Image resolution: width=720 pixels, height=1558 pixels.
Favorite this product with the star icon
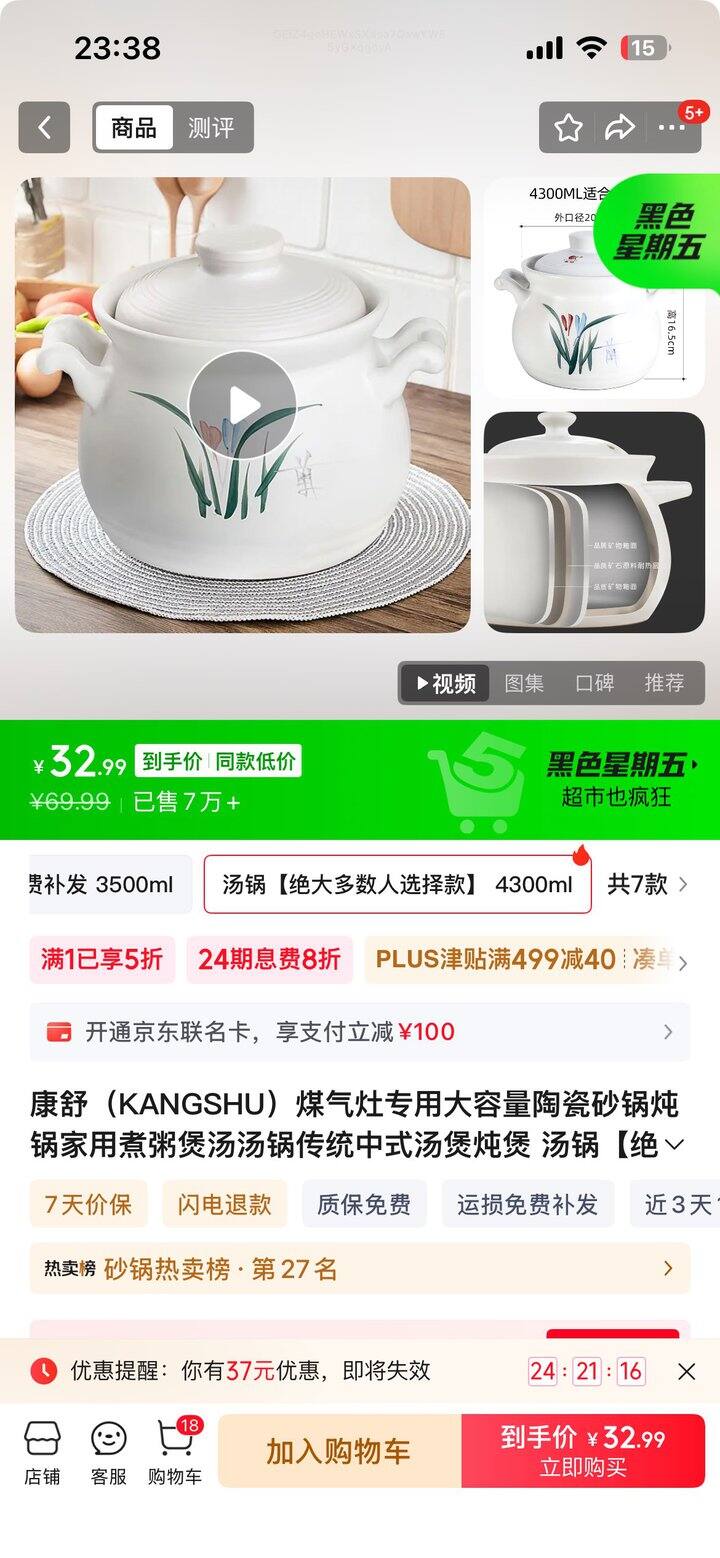pyautogui.click(x=568, y=127)
